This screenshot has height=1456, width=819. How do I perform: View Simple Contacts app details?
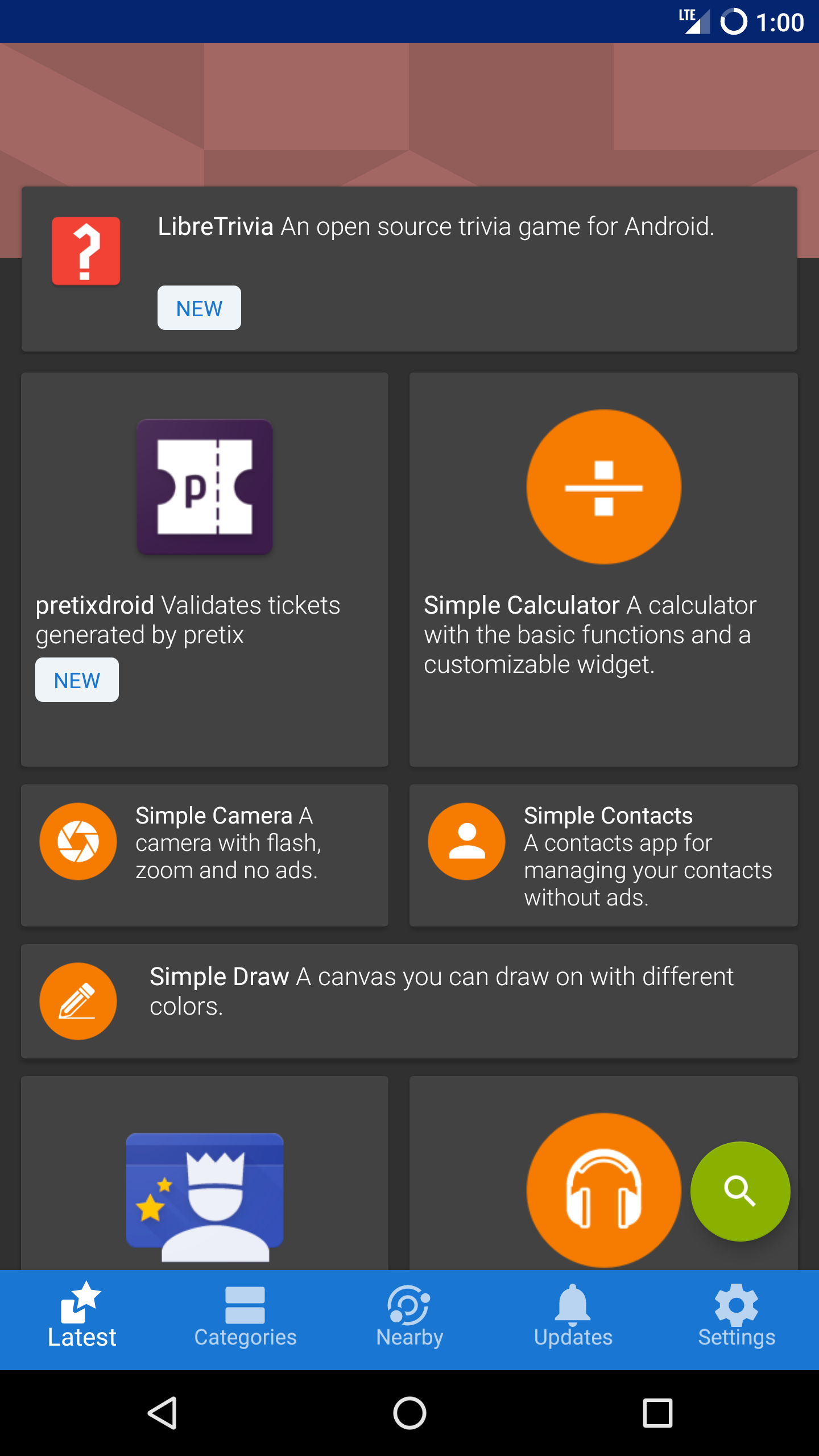(603, 855)
